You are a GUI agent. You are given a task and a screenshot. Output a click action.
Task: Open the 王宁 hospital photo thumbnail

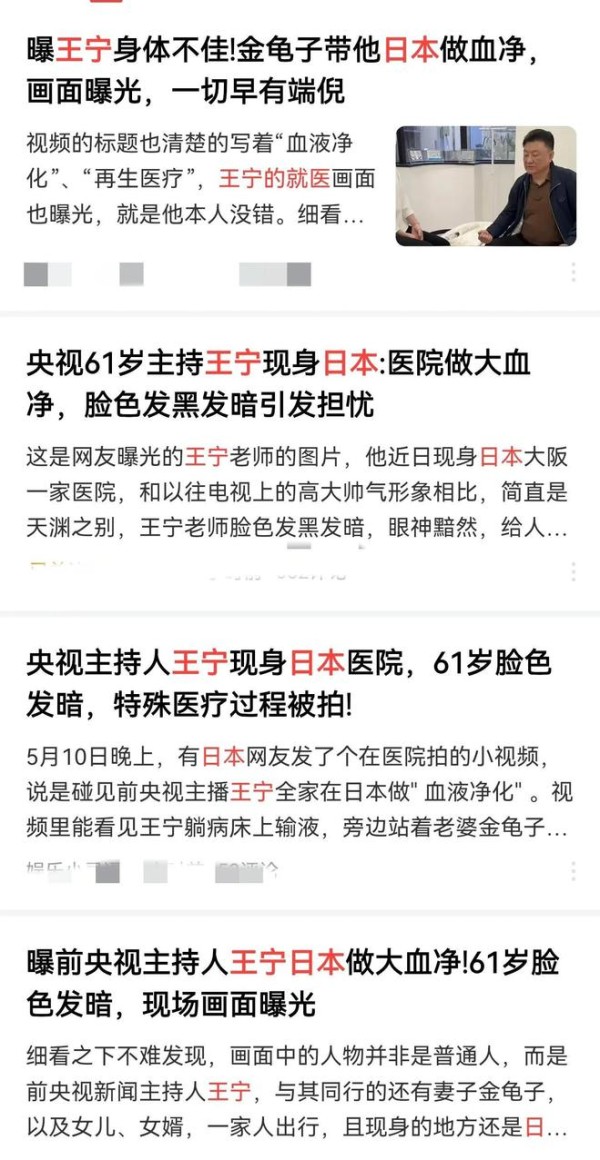pos(486,186)
